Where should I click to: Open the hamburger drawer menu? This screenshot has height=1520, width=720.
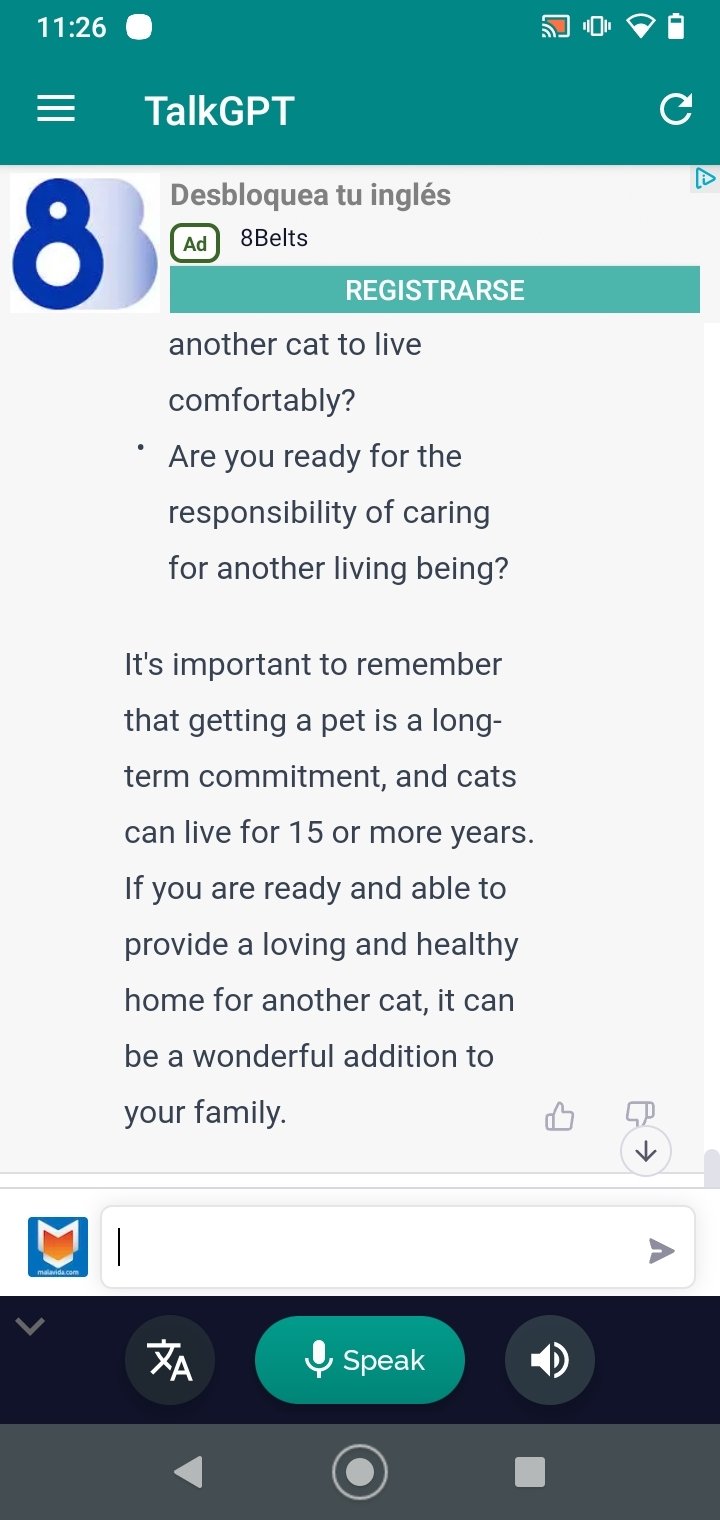point(56,109)
